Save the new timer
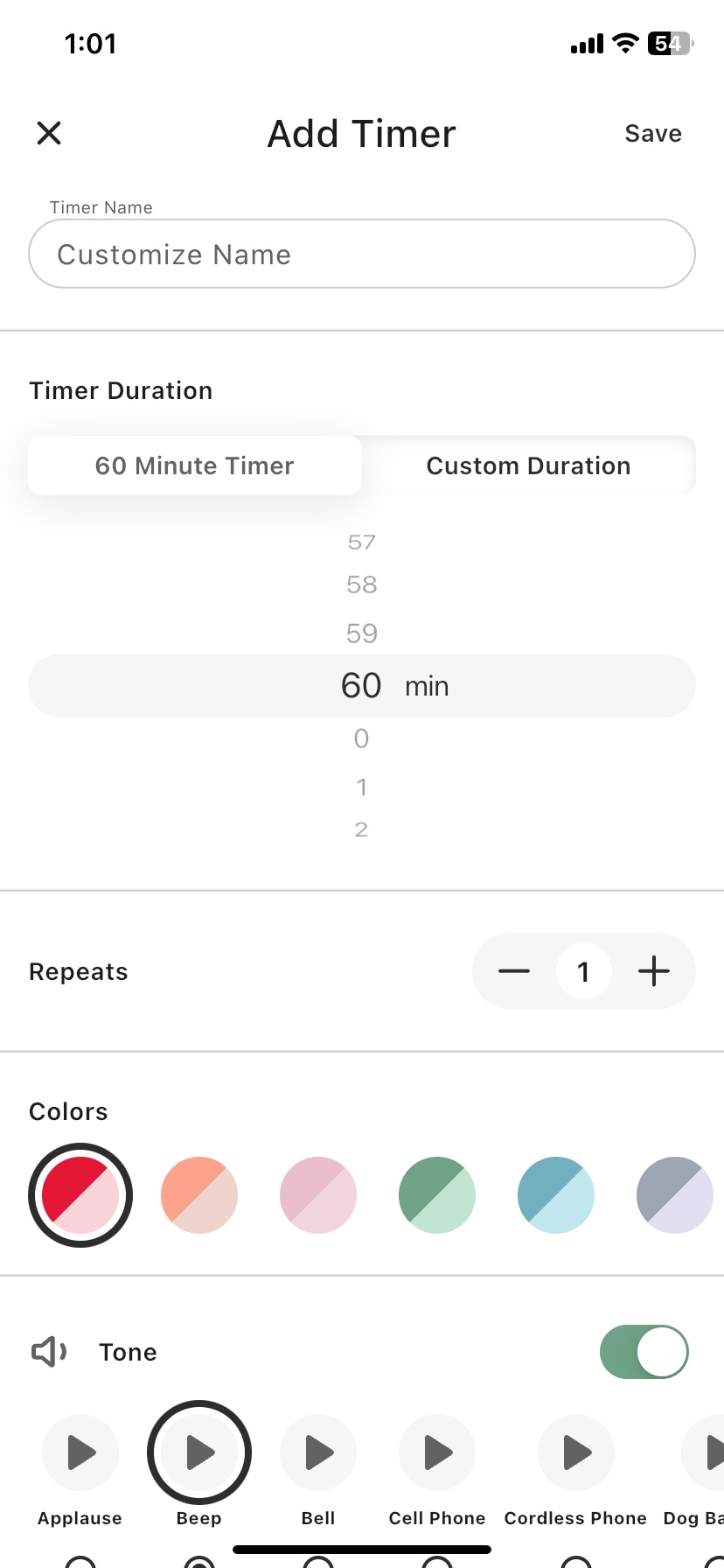724x1568 pixels. (653, 134)
